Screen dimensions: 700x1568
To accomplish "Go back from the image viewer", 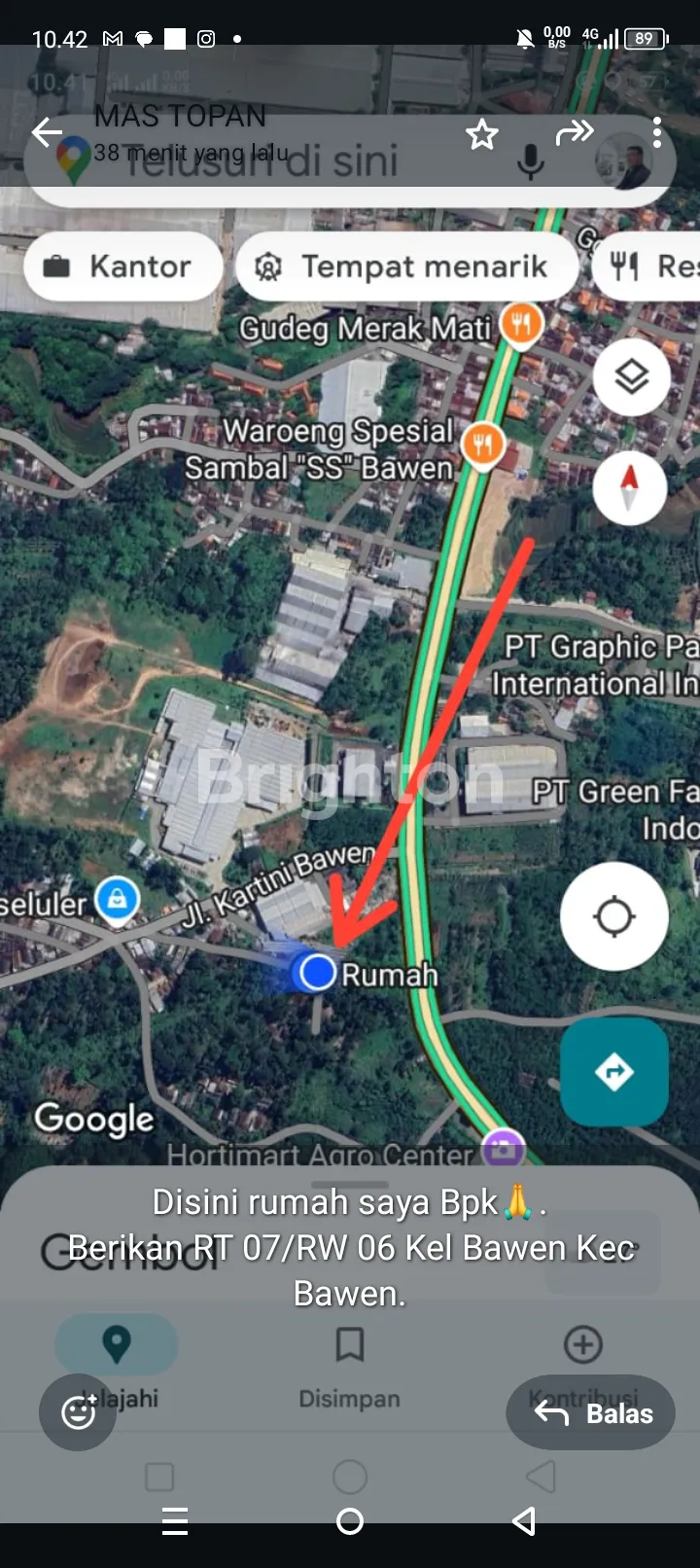I will [x=46, y=132].
